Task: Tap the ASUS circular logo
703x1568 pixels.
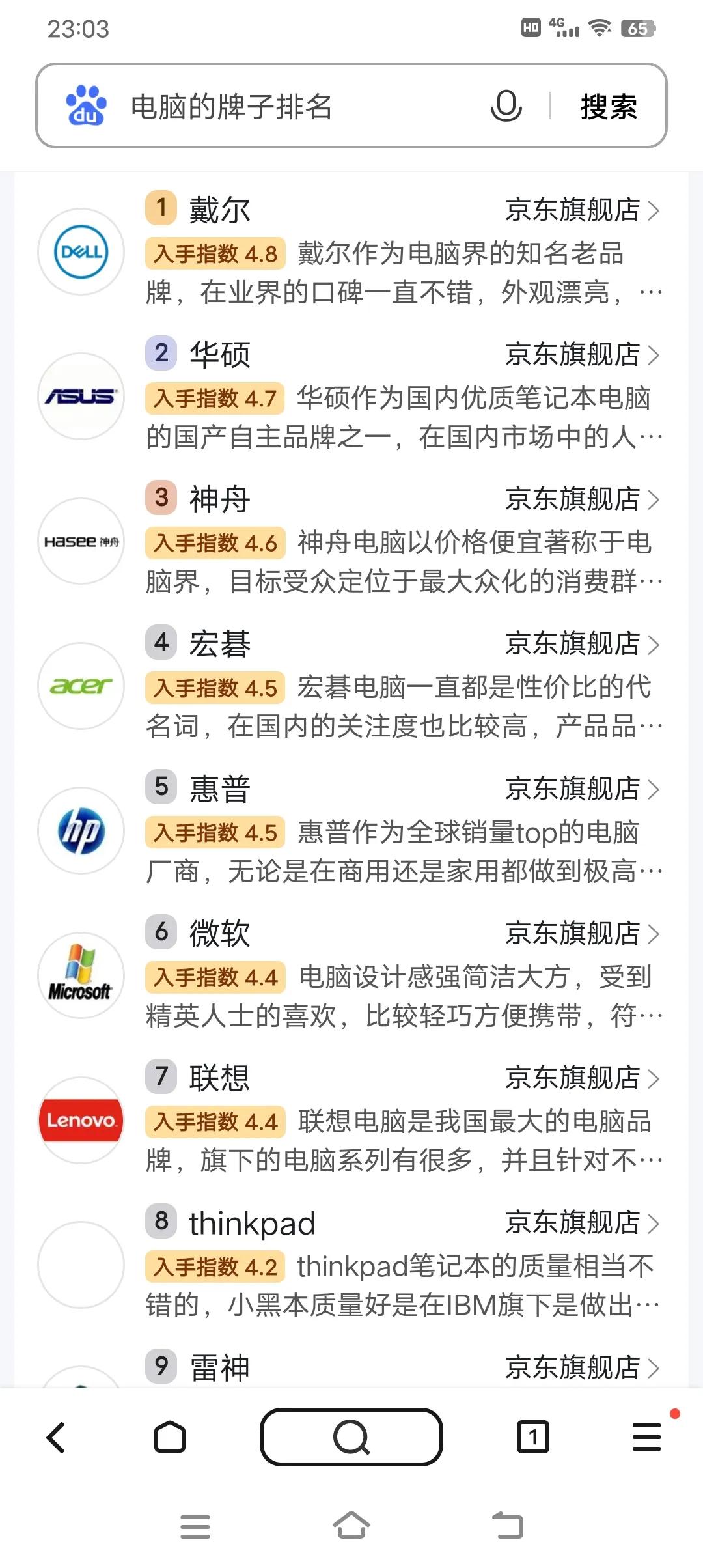Action: [80, 397]
